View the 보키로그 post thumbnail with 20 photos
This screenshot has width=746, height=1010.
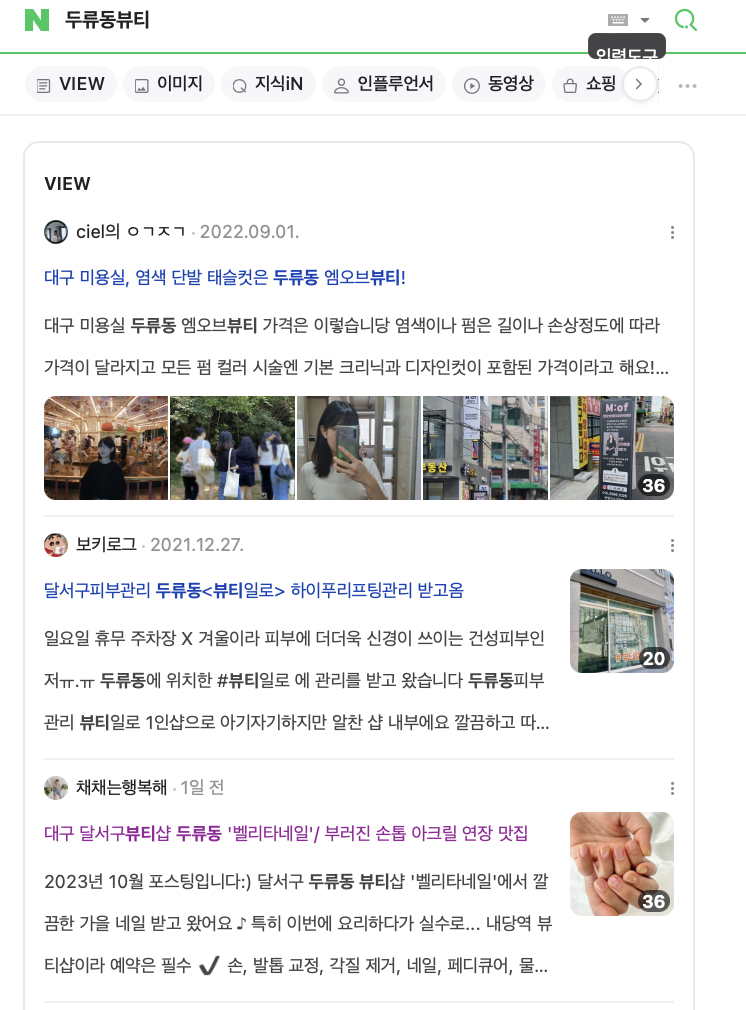tap(622, 621)
